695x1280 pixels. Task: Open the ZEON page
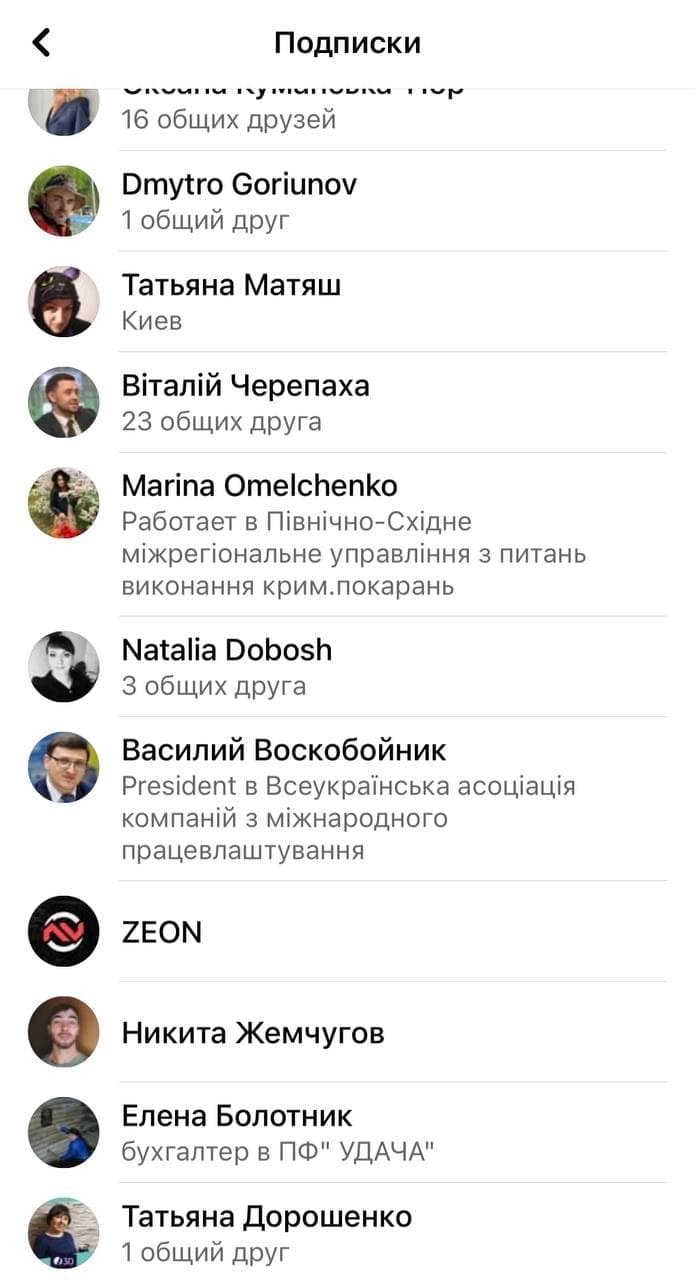pos(162,932)
